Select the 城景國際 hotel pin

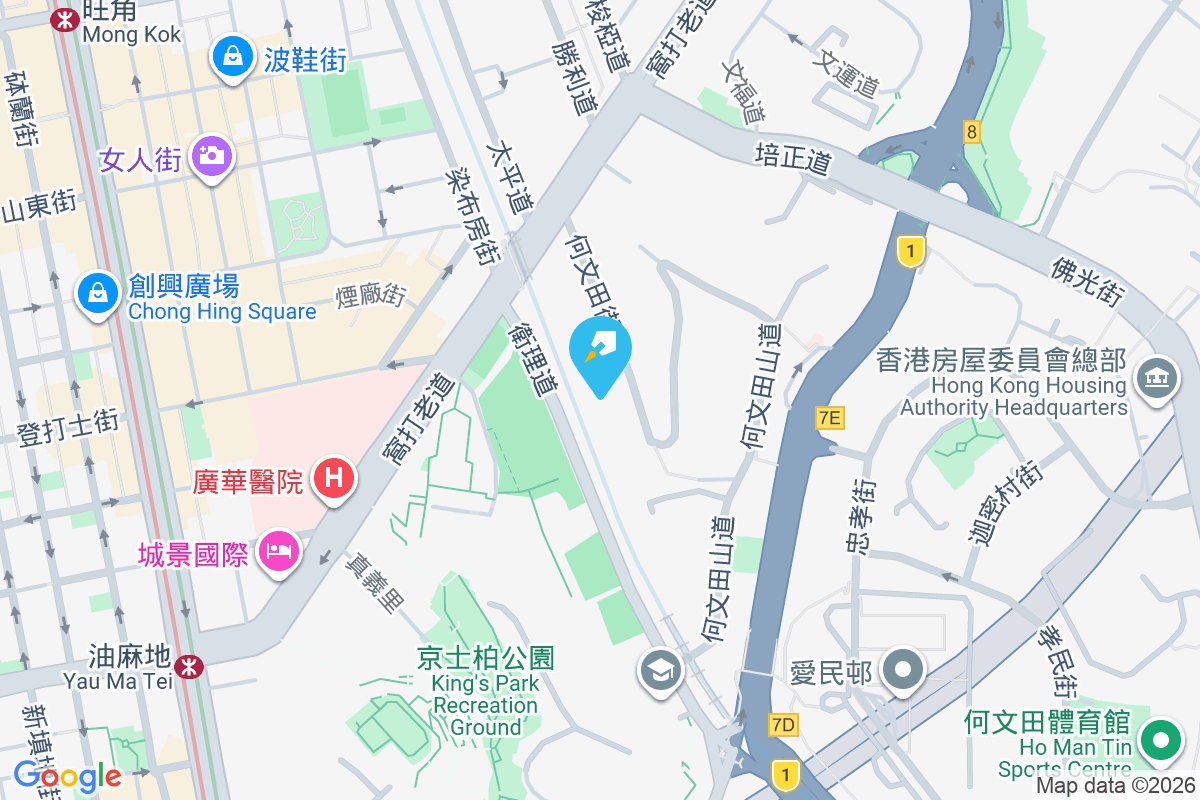[279, 551]
